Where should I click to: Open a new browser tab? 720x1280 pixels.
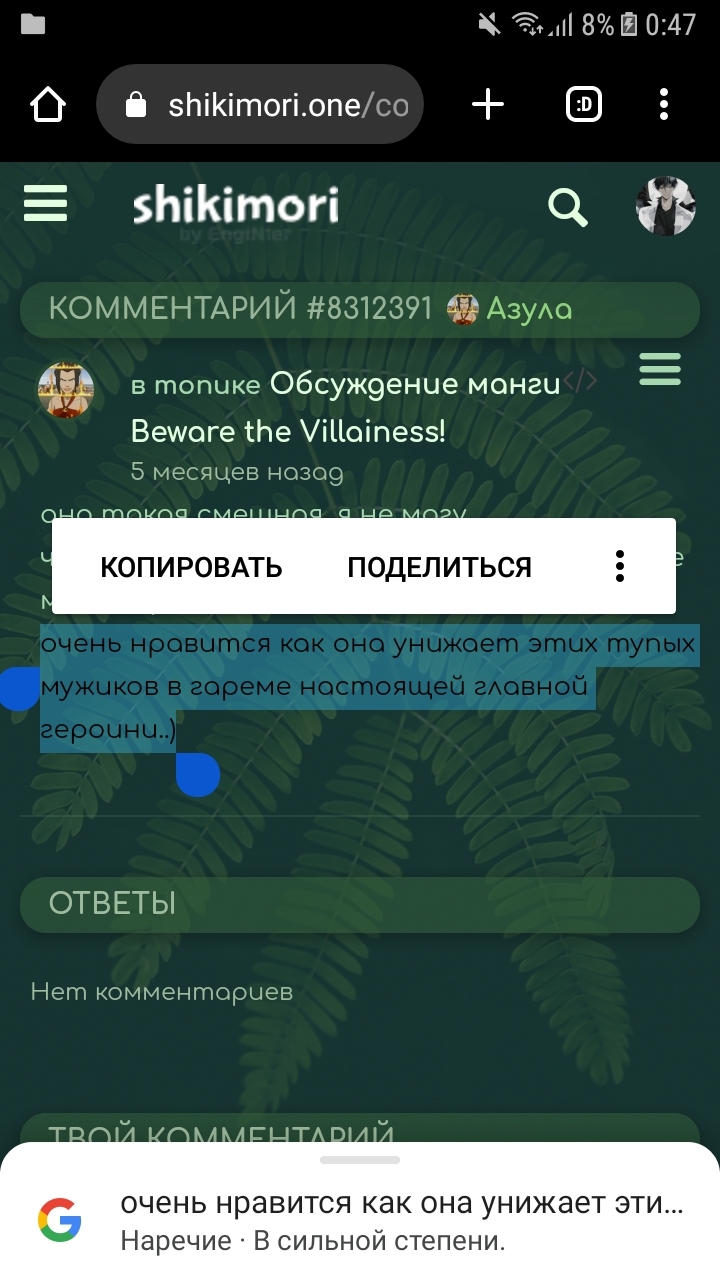(x=488, y=104)
